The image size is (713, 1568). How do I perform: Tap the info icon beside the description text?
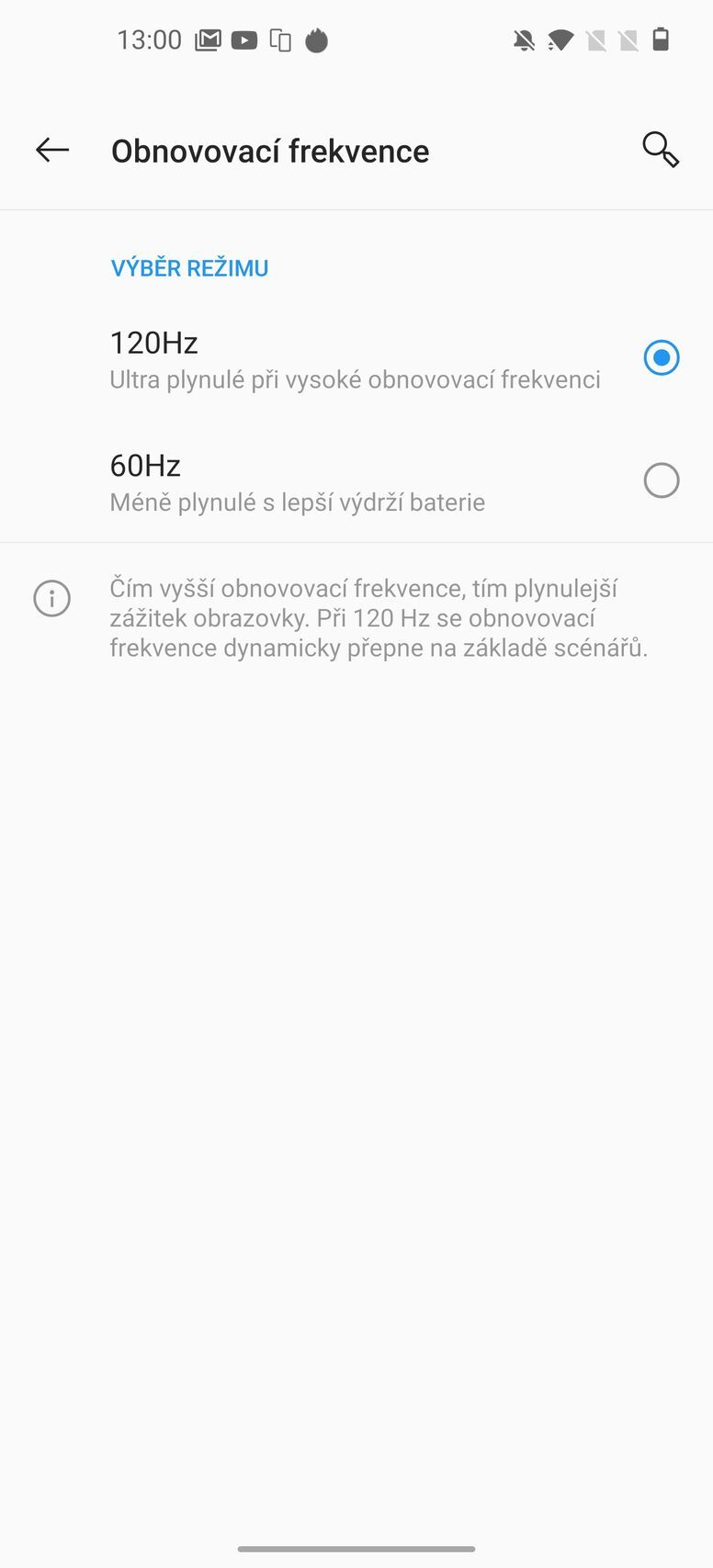point(52,598)
